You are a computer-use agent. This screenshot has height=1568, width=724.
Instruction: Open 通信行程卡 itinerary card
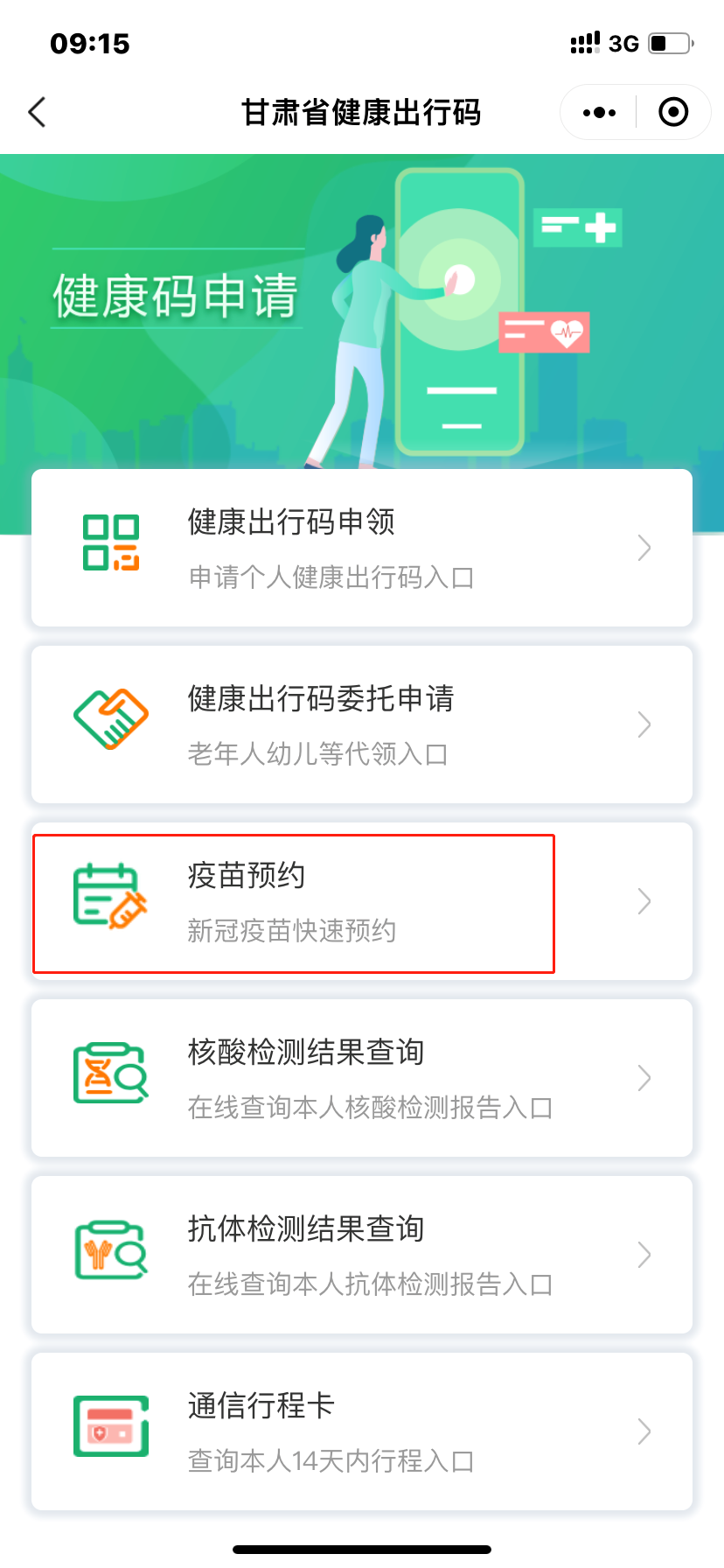[x=361, y=1431]
